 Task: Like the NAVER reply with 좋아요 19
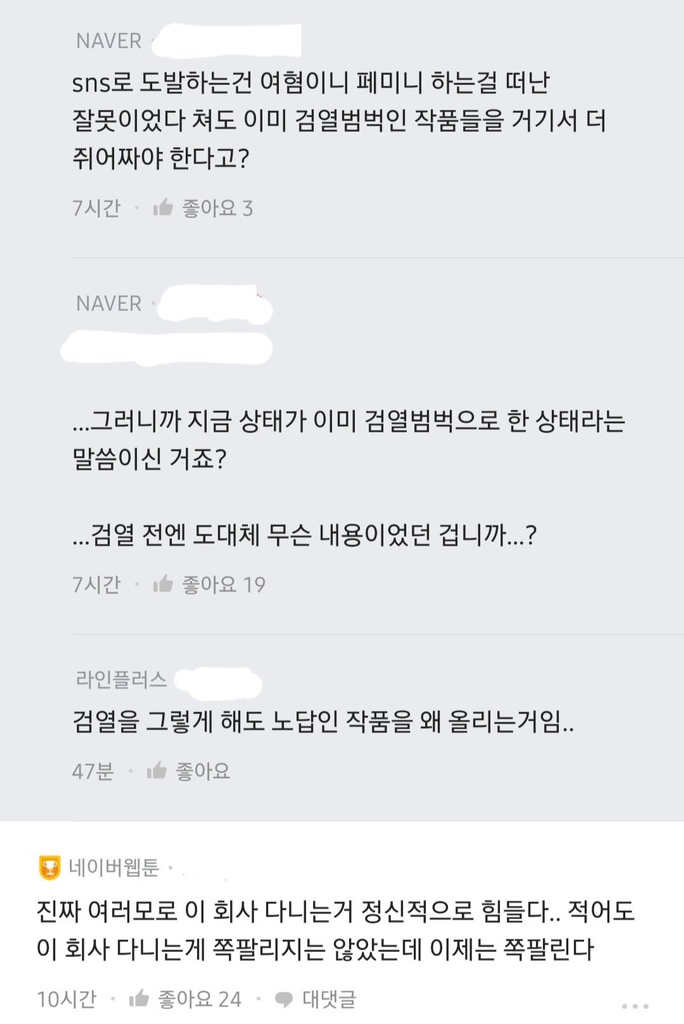(163, 584)
